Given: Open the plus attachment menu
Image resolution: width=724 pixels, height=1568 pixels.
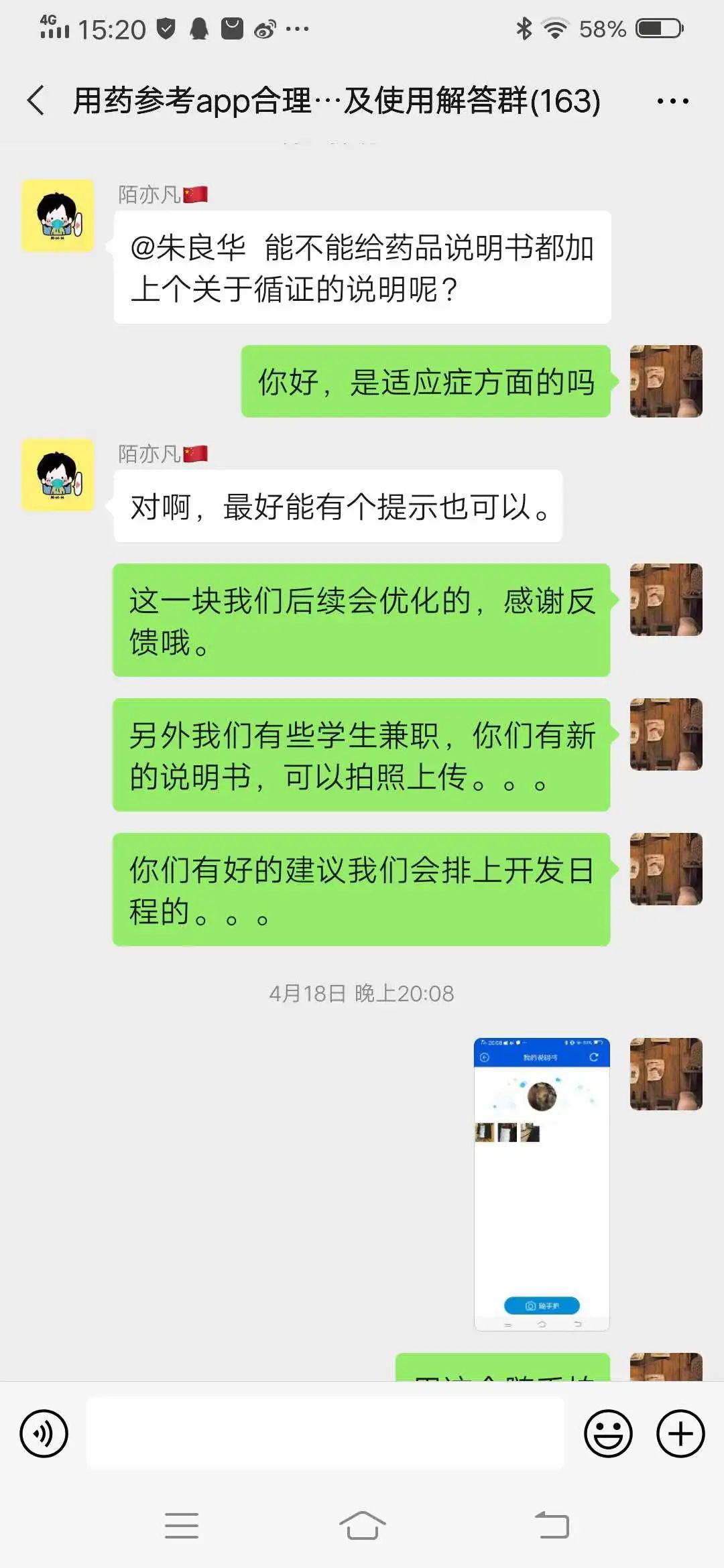Looking at the screenshot, I should click(680, 1434).
